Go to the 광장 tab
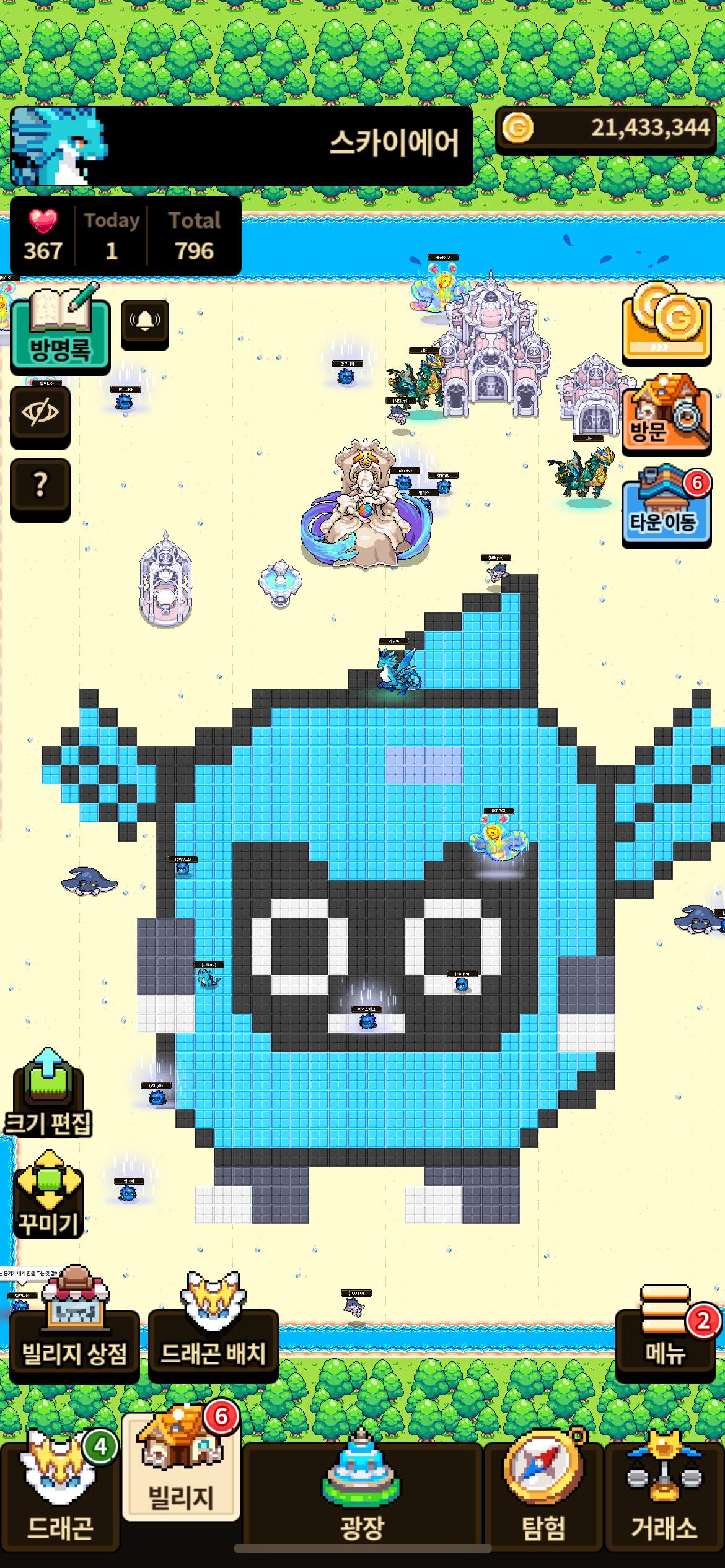 tap(362, 1494)
